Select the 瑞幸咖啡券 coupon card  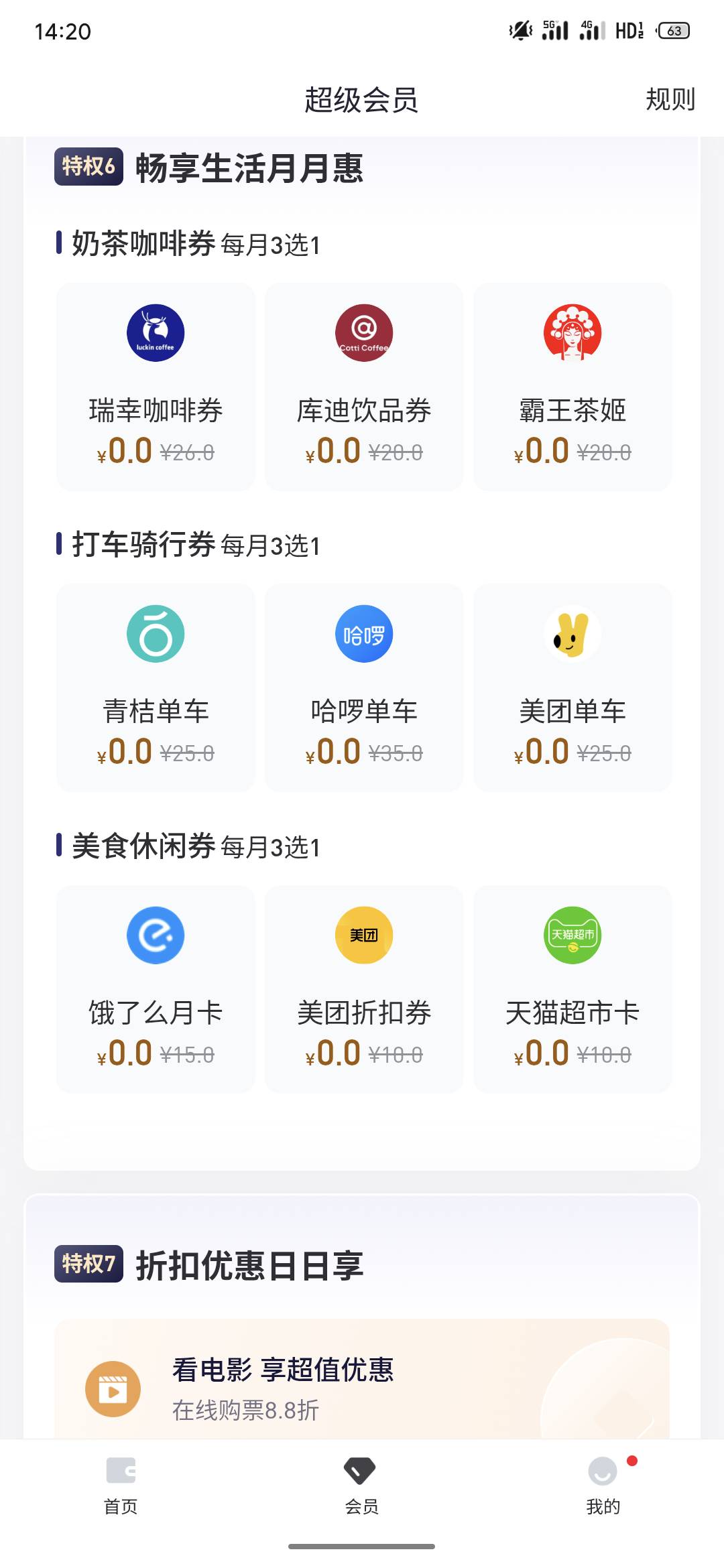point(156,387)
